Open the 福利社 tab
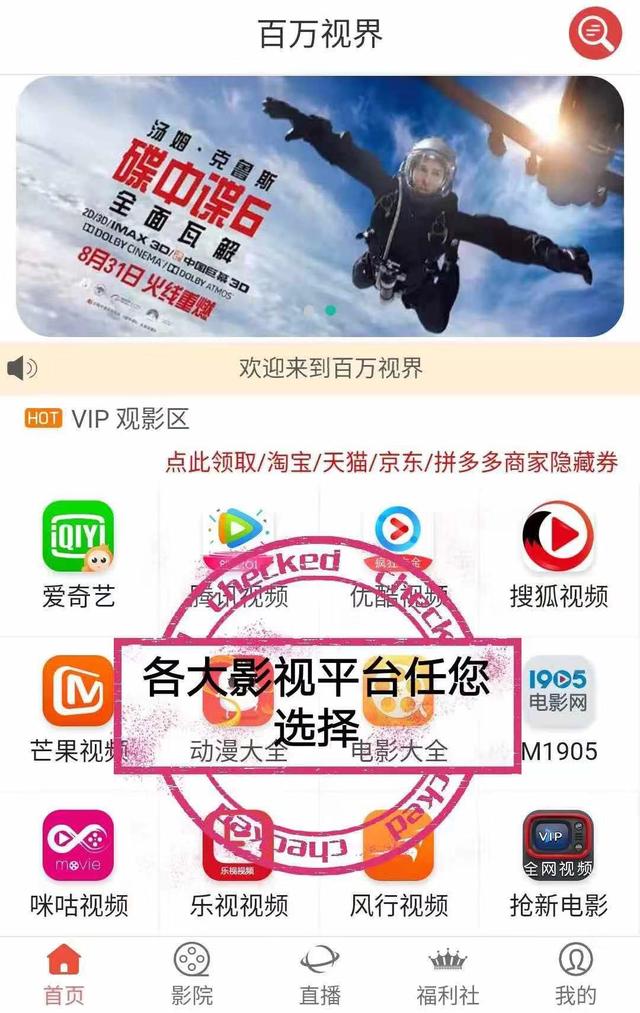The image size is (640, 1013). (x=447, y=974)
